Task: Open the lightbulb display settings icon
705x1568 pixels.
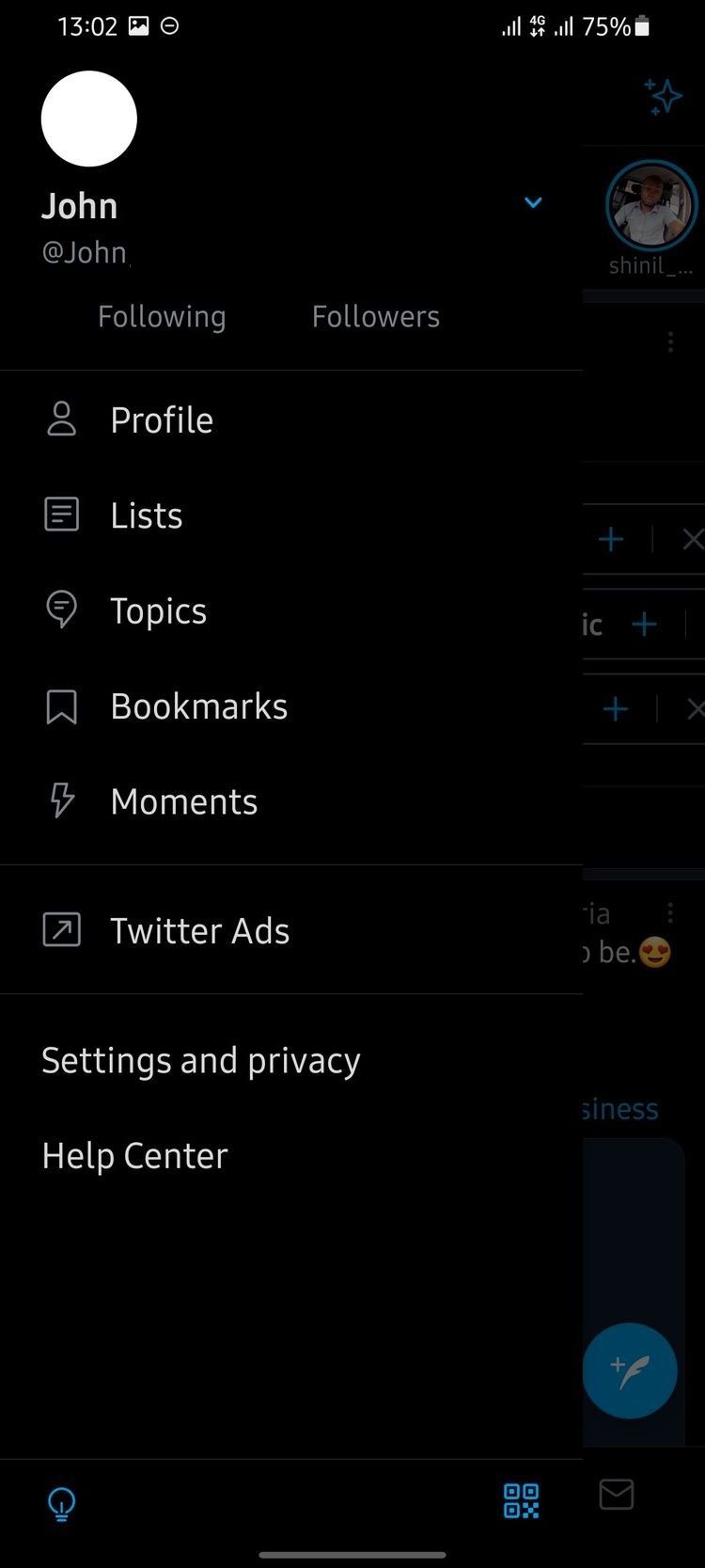Action: (x=60, y=1503)
